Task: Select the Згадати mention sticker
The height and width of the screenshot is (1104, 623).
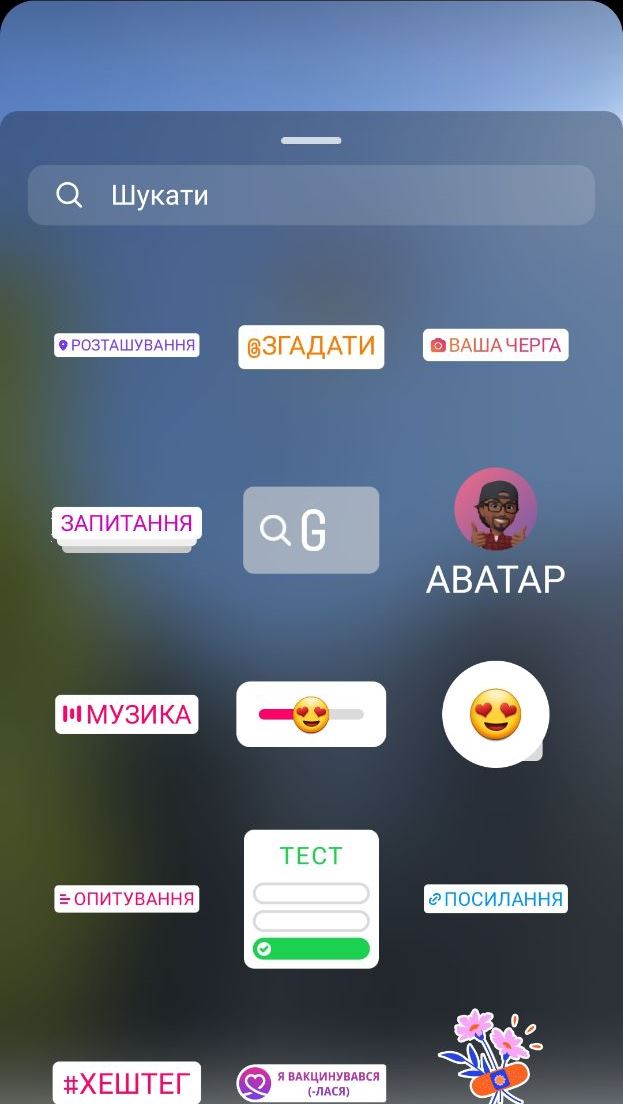Action: tap(311, 346)
